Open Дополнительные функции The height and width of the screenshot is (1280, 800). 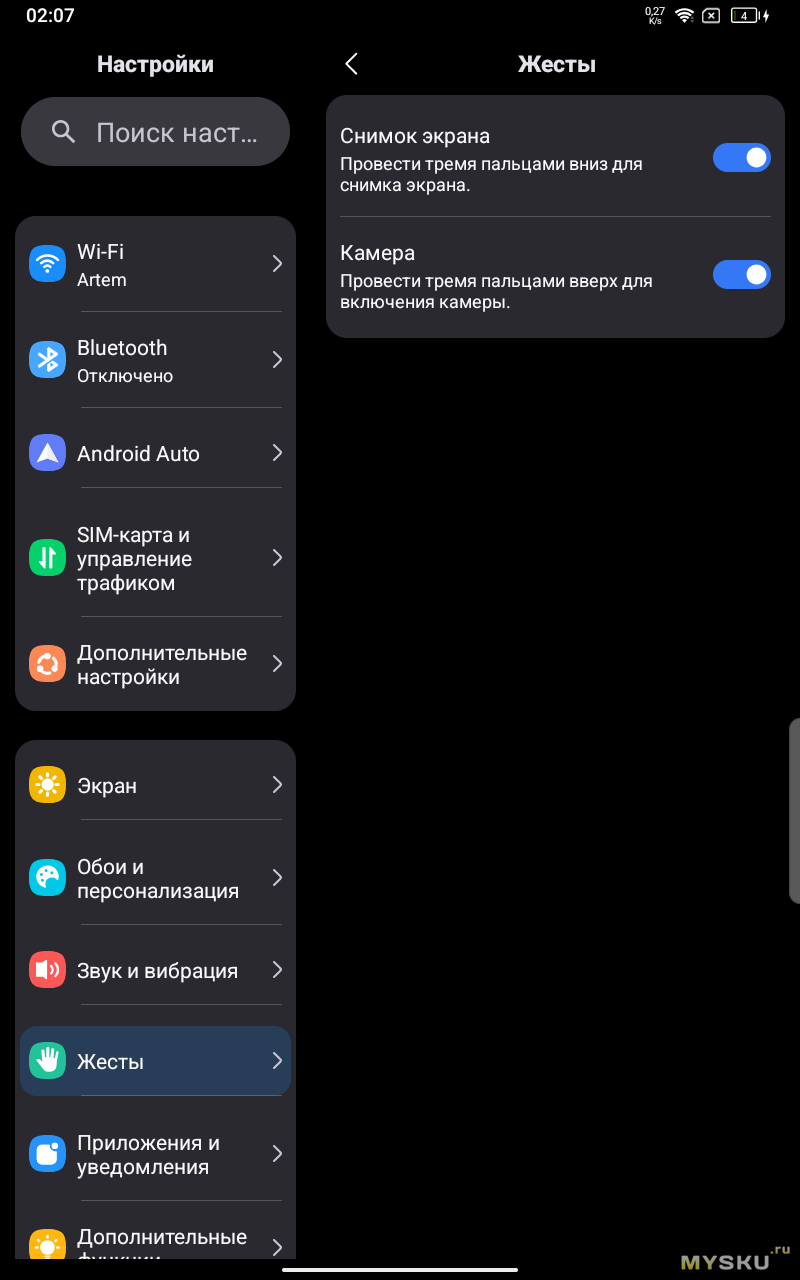click(x=155, y=1240)
